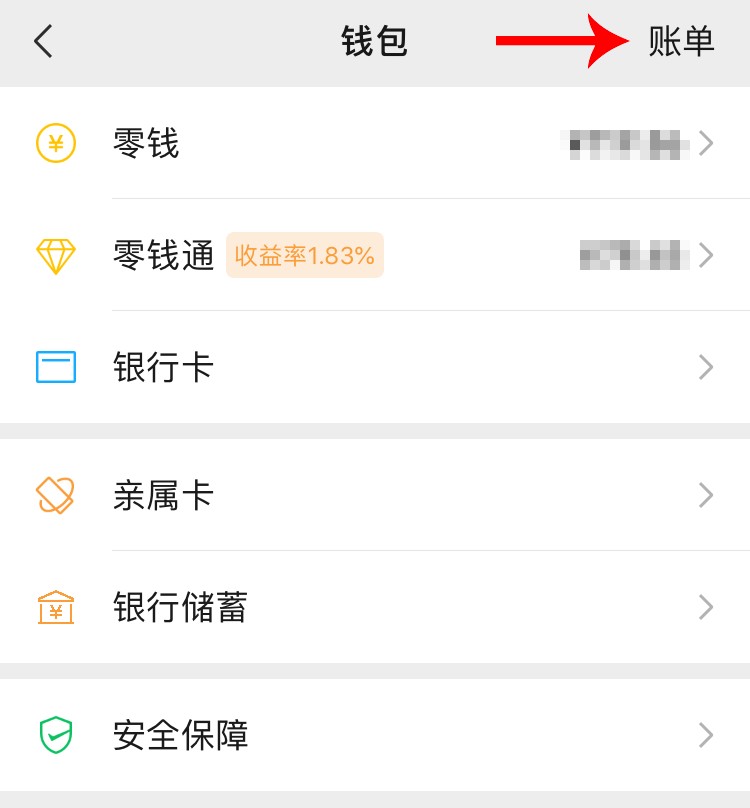The image size is (750, 808).
Task: Tap the 零钱 balance text label
Action: click(x=147, y=144)
